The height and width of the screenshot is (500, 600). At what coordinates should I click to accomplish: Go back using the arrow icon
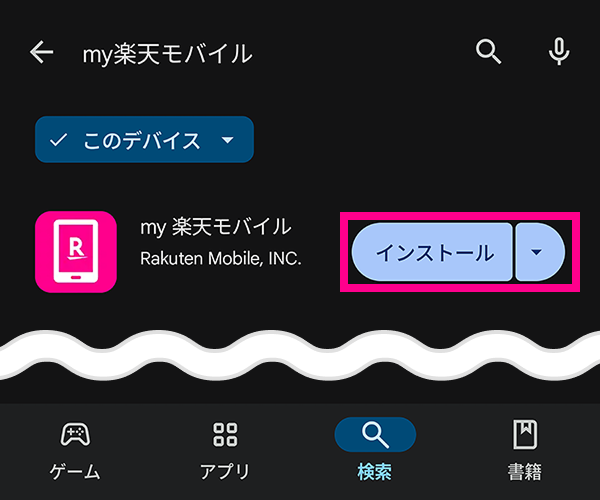point(41,52)
